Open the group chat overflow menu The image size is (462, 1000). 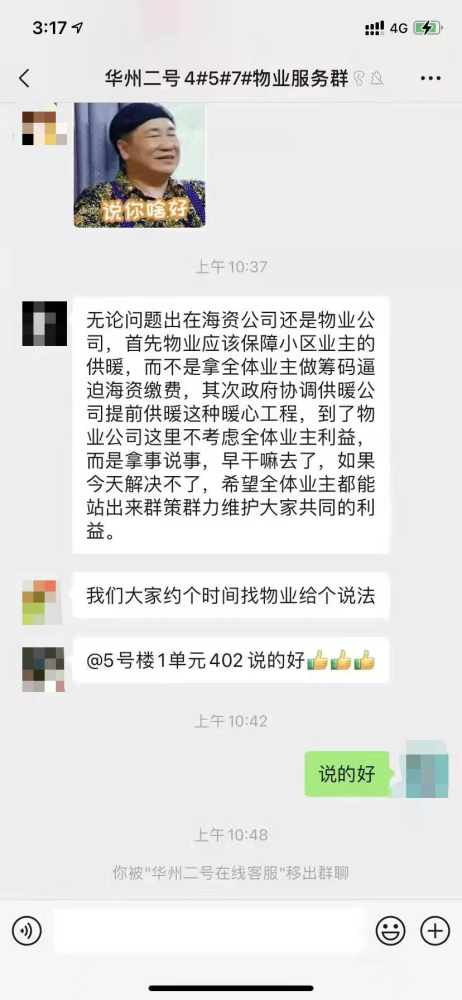click(431, 79)
